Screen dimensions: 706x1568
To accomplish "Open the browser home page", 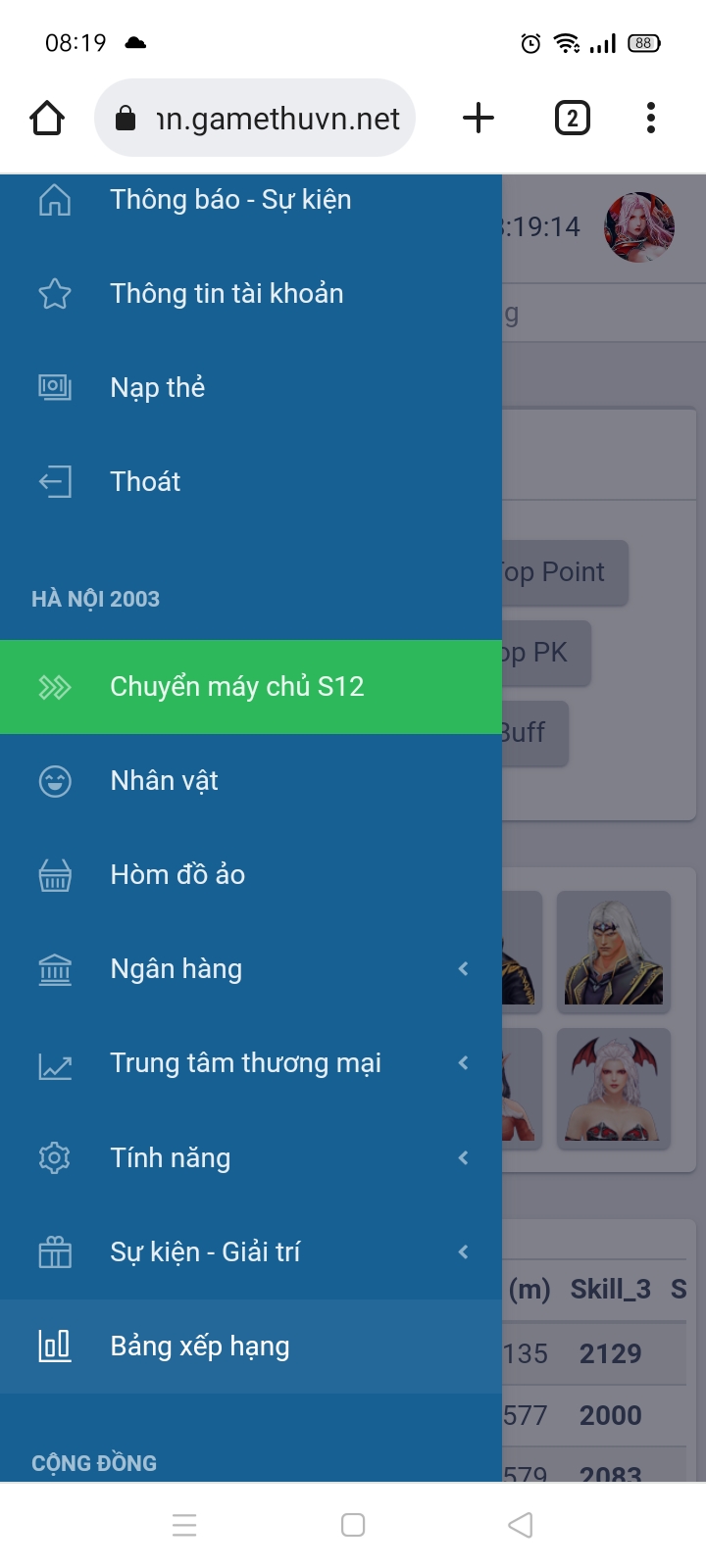I will point(47,119).
